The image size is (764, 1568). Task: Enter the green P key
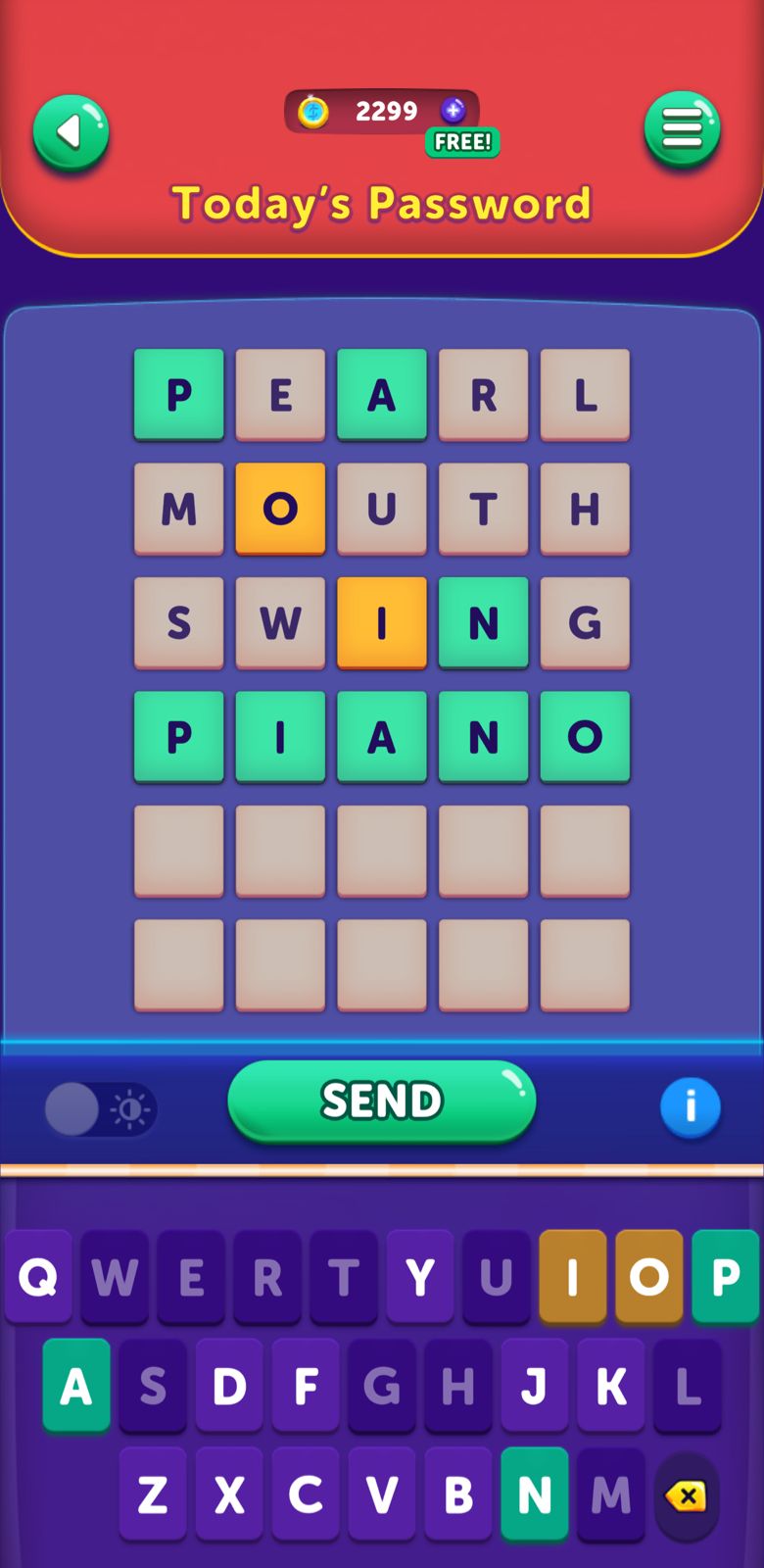(725, 1277)
